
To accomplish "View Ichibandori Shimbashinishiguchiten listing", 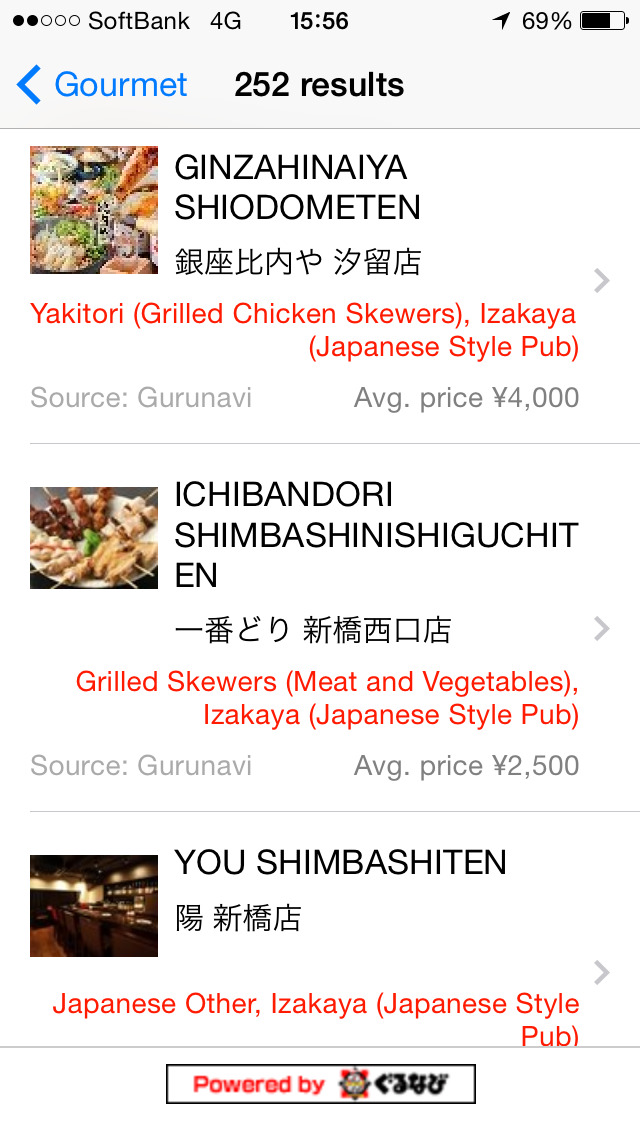I will [x=320, y=628].
